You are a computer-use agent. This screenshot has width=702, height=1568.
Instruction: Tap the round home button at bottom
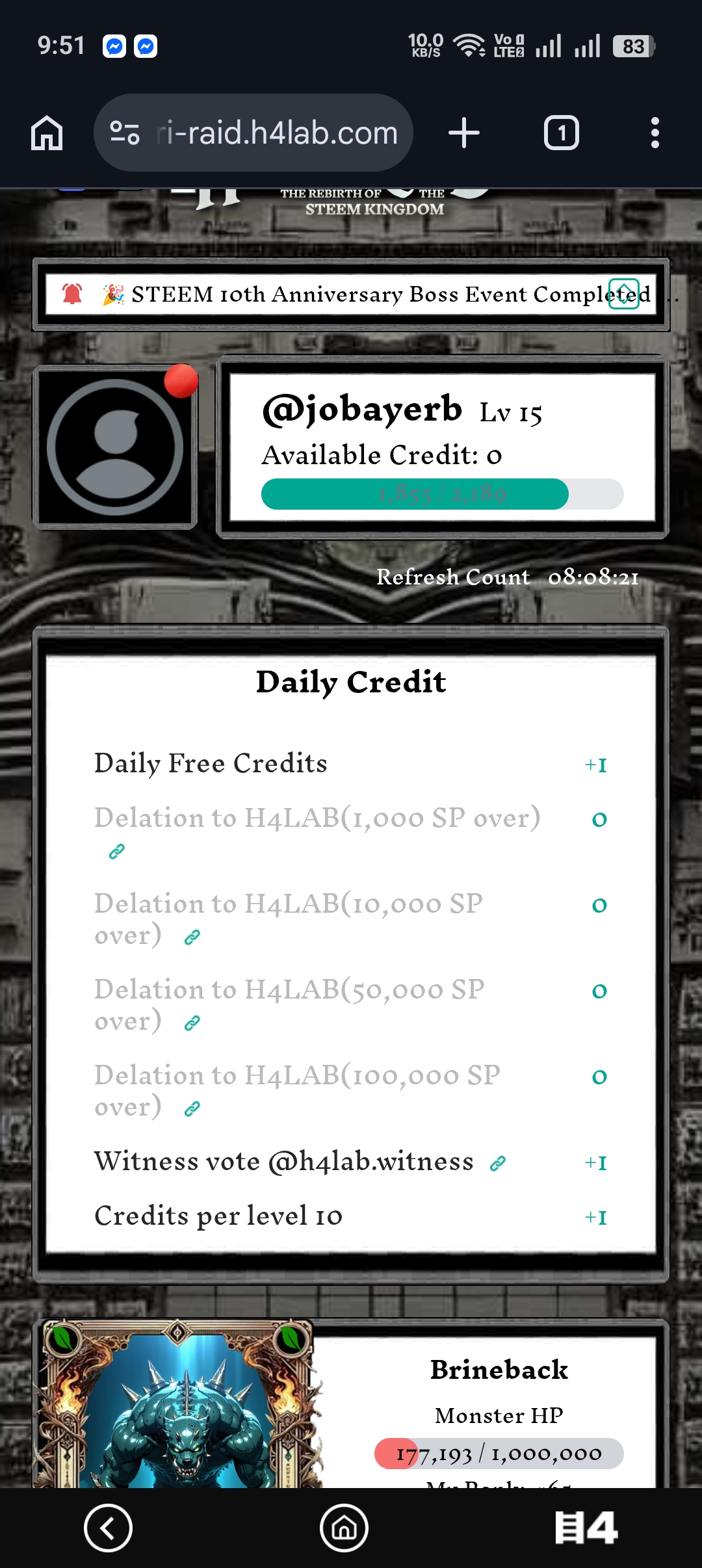(344, 1528)
